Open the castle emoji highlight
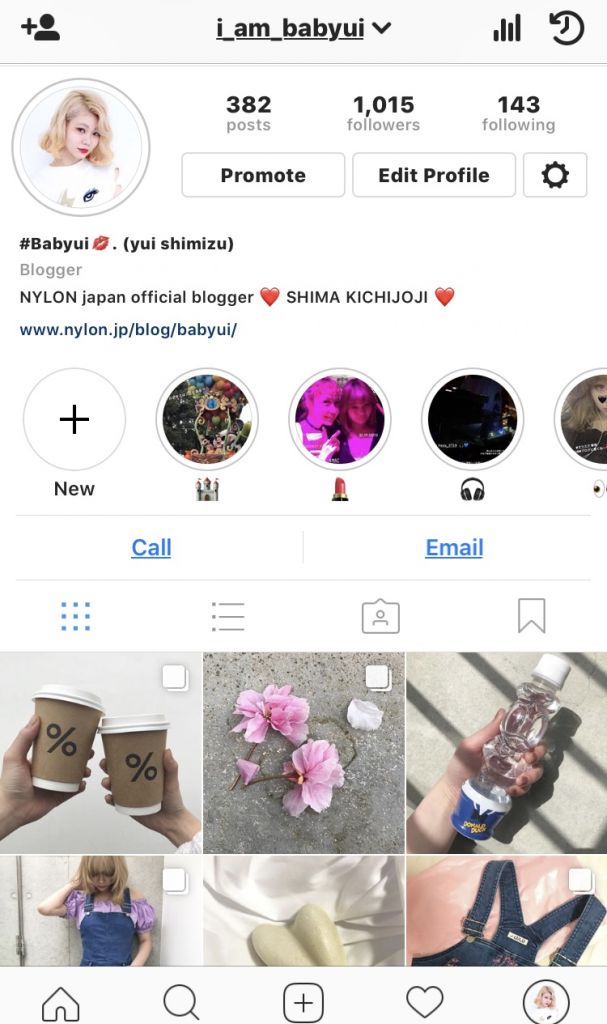Image resolution: width=607 pixels, height=1024 pixels. click(x=207, y=420)
